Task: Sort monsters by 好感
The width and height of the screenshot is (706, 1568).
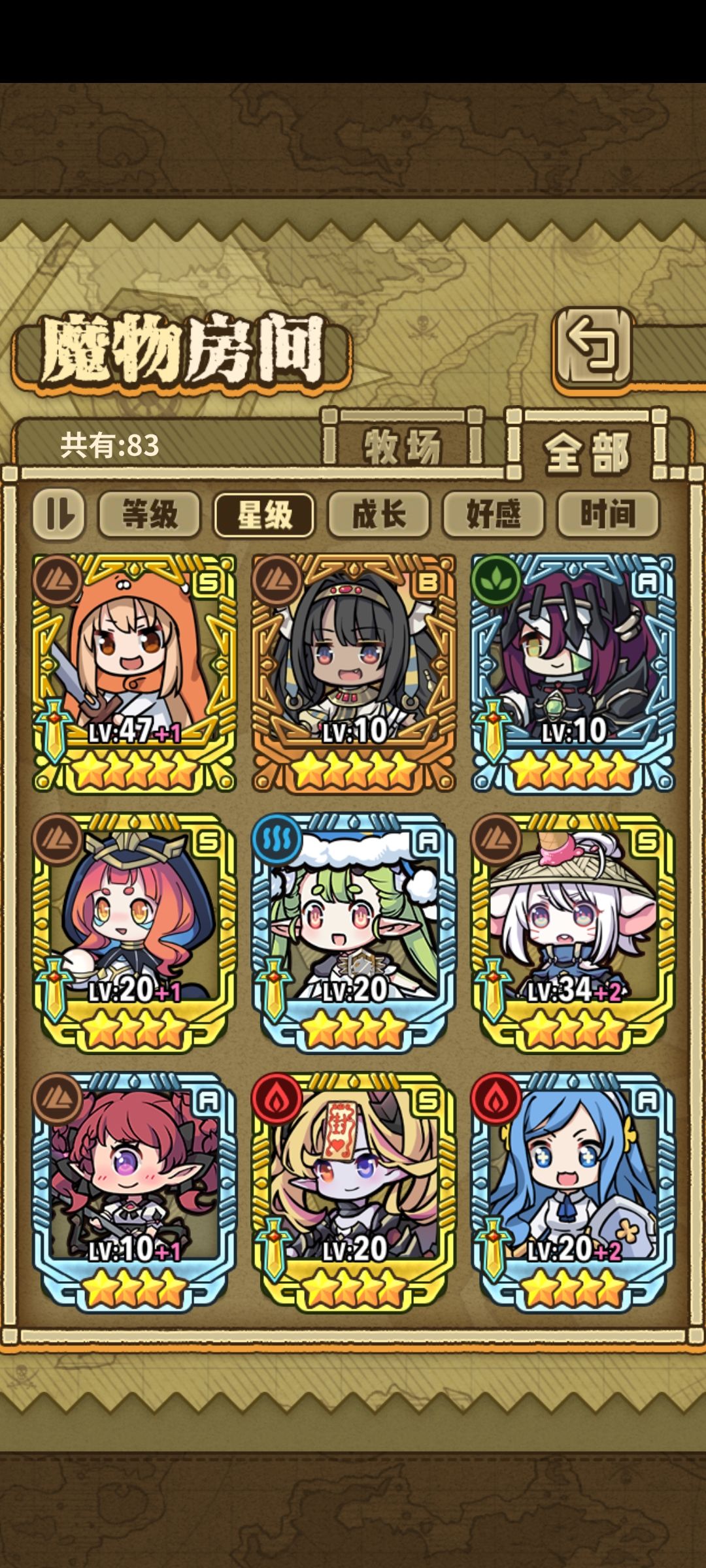Action: (x=494, y=515)
